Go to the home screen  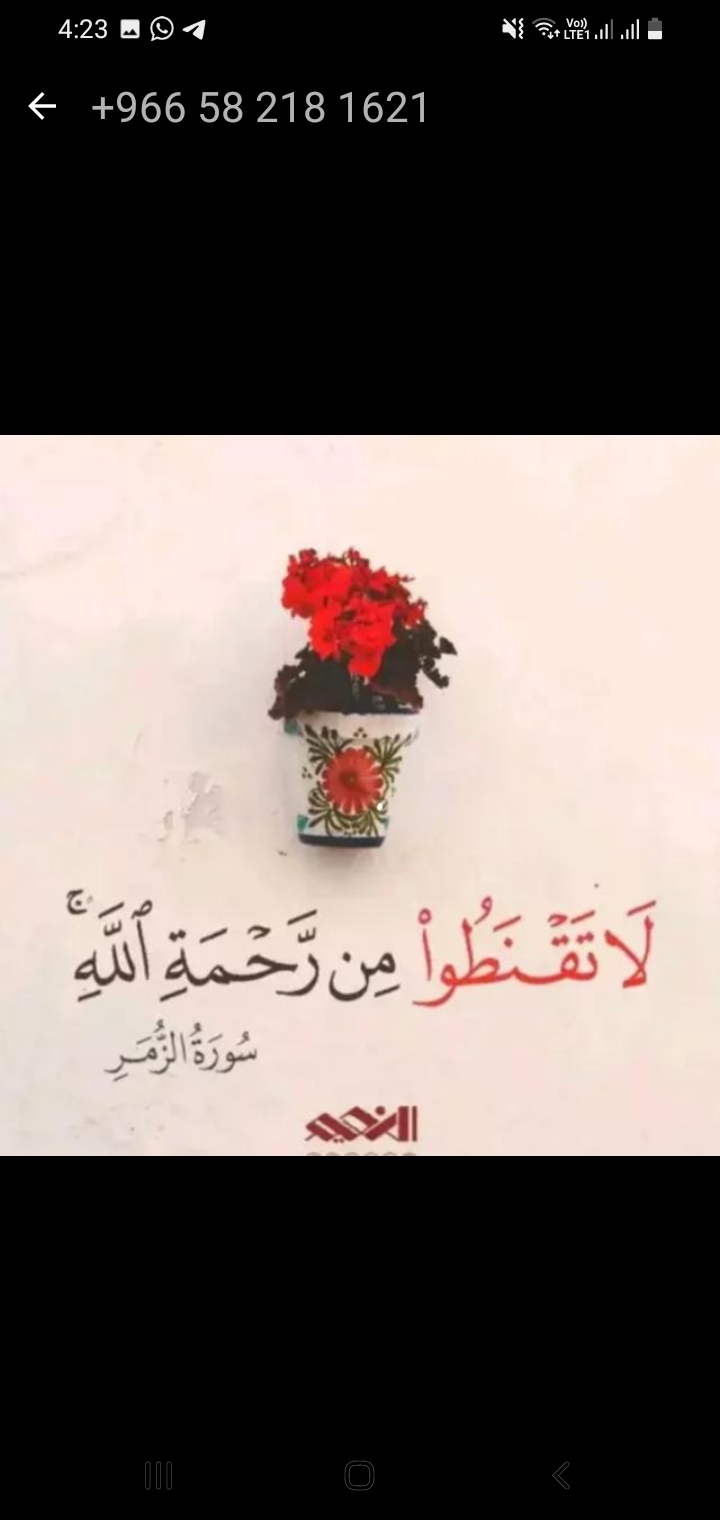pyautogui.click(x=359, y=1475)
